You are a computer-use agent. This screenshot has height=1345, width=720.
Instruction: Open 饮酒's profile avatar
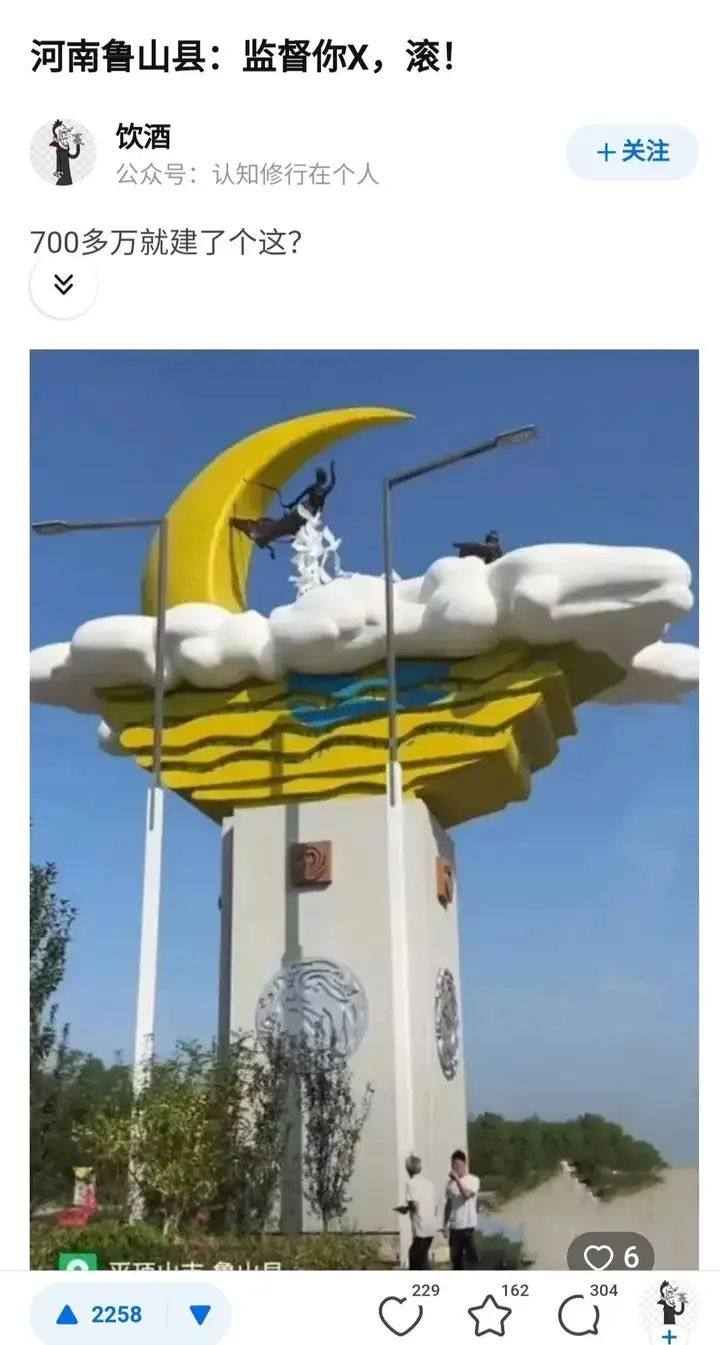coord(63,153)
